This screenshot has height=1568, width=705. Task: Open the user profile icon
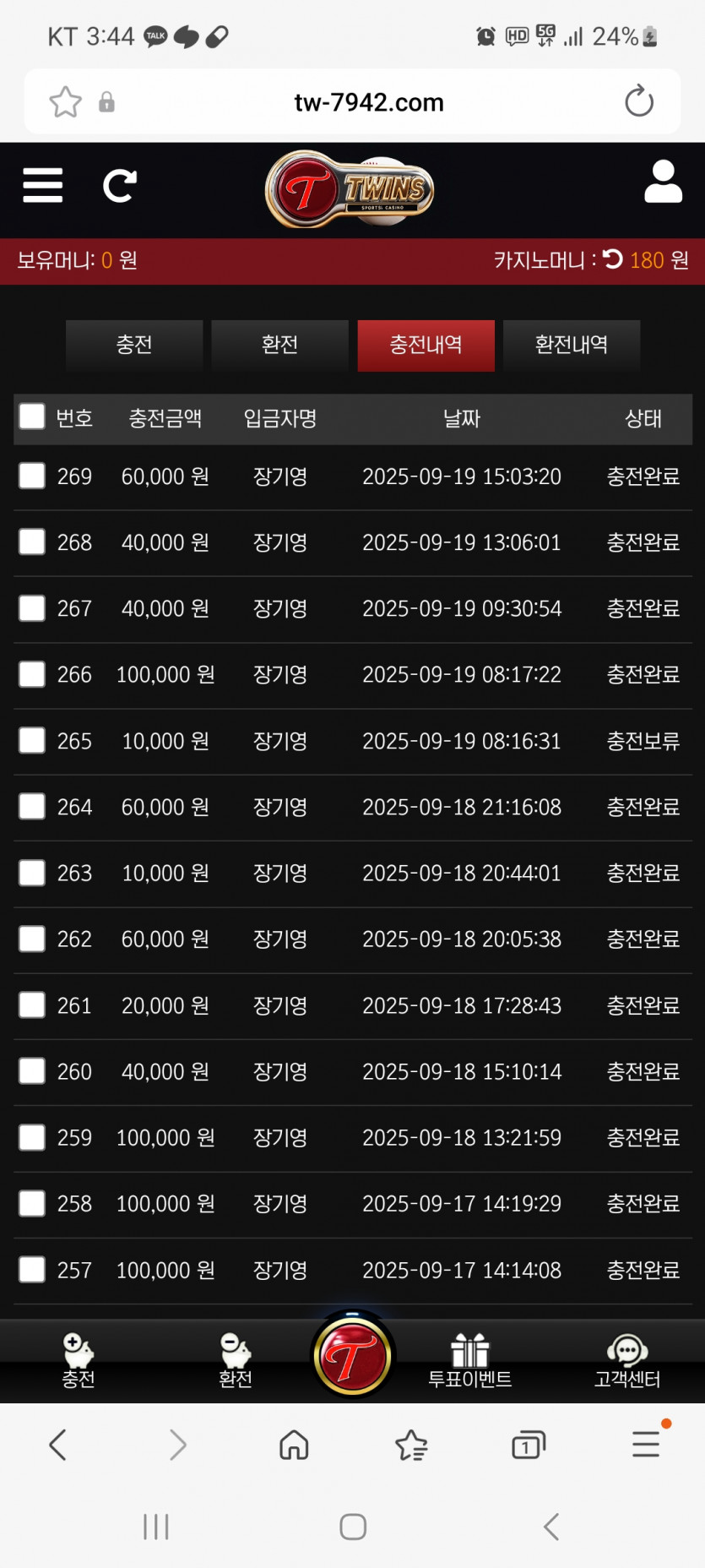pos(663,182)
